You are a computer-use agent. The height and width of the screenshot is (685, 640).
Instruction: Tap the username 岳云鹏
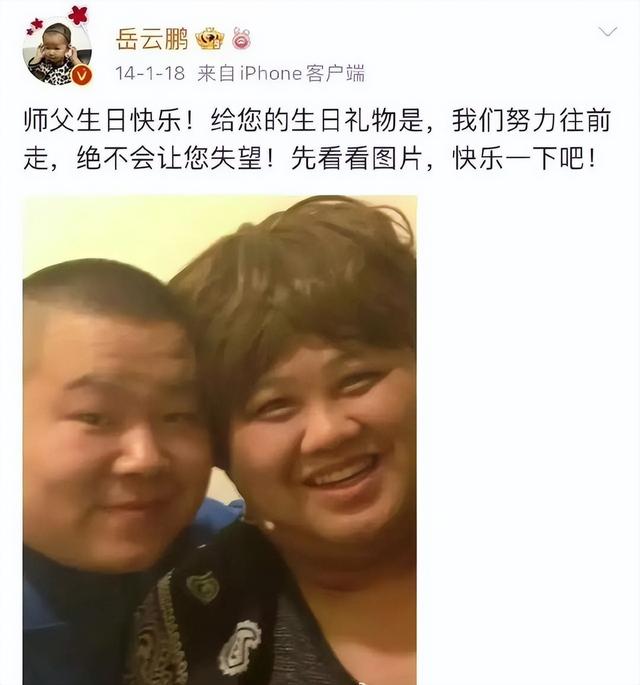[x=148, y=38]
